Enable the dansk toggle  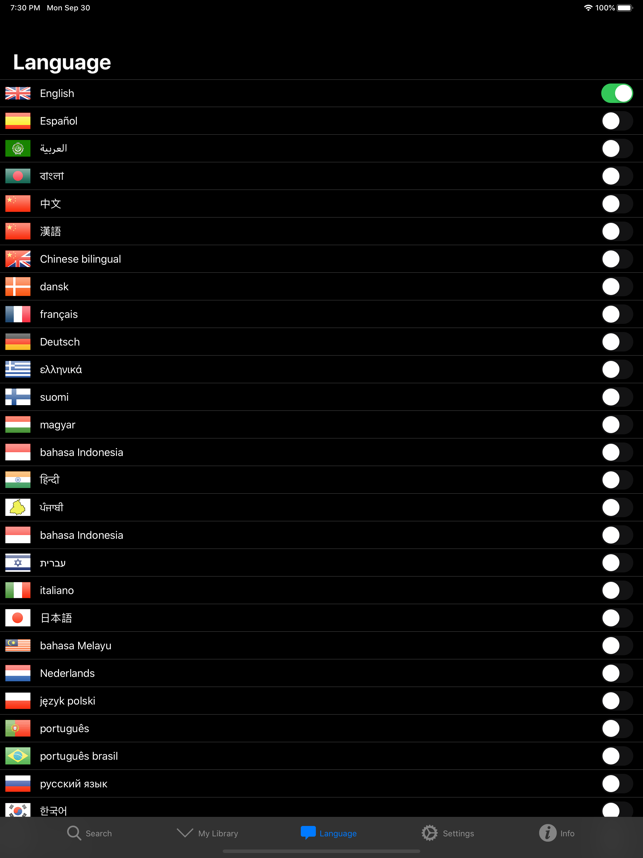tap(616, 287)
